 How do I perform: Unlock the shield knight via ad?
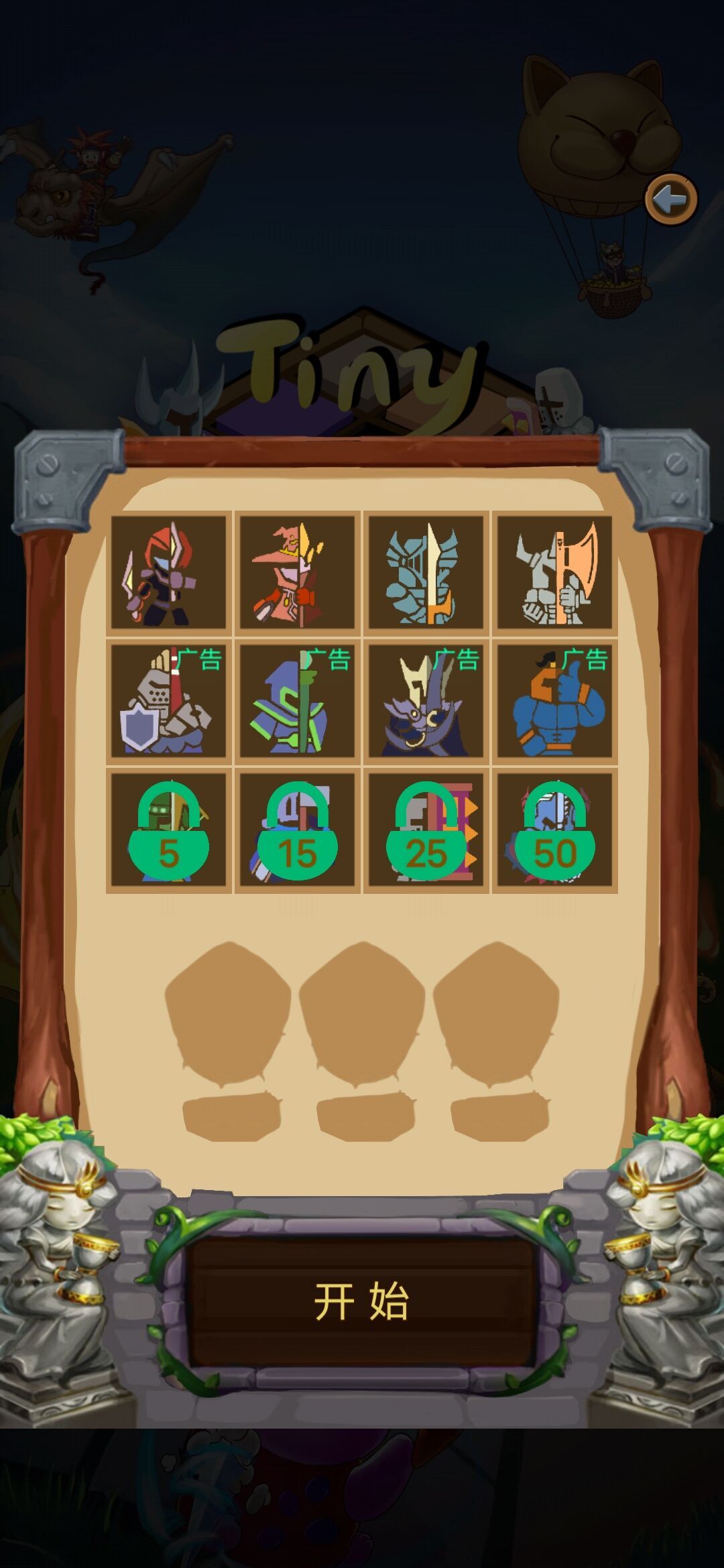point(169,702)
